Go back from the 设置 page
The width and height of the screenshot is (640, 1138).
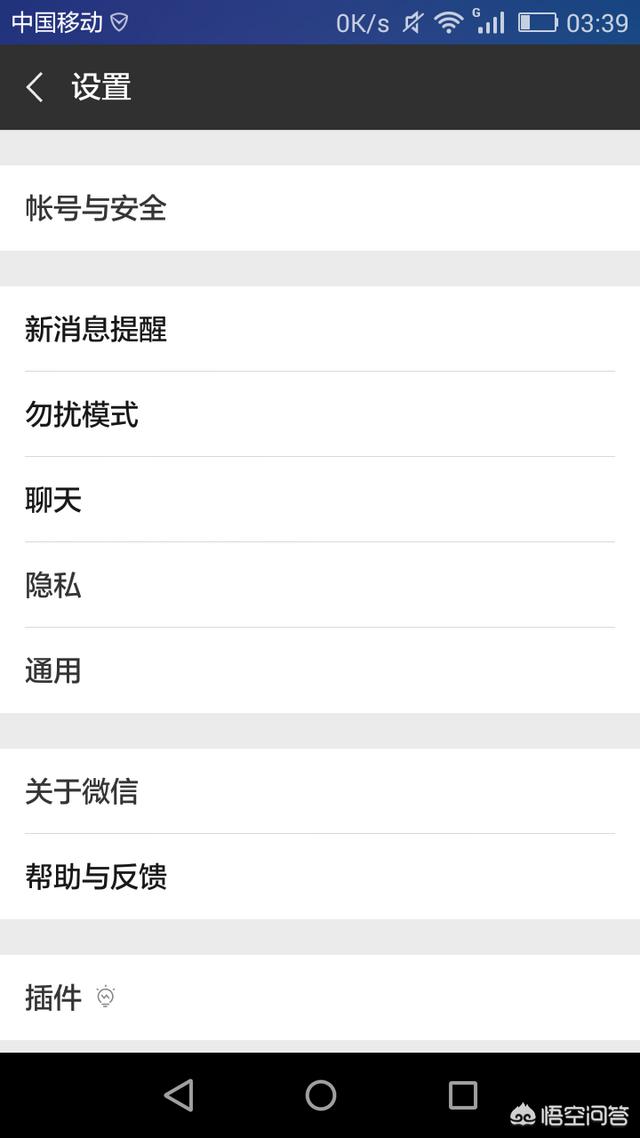[x=35, y=87]
